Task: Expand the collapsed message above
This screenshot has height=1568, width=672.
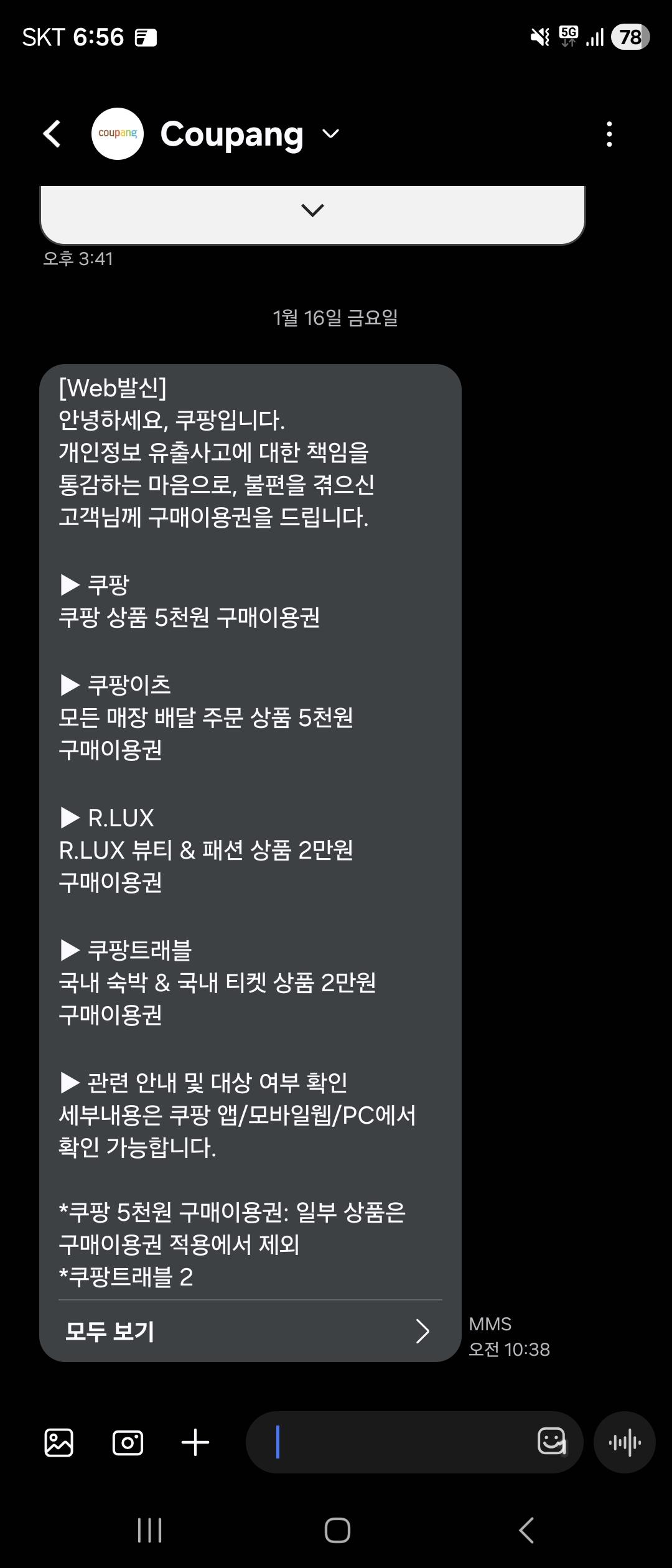Action: tap(312, 210)
